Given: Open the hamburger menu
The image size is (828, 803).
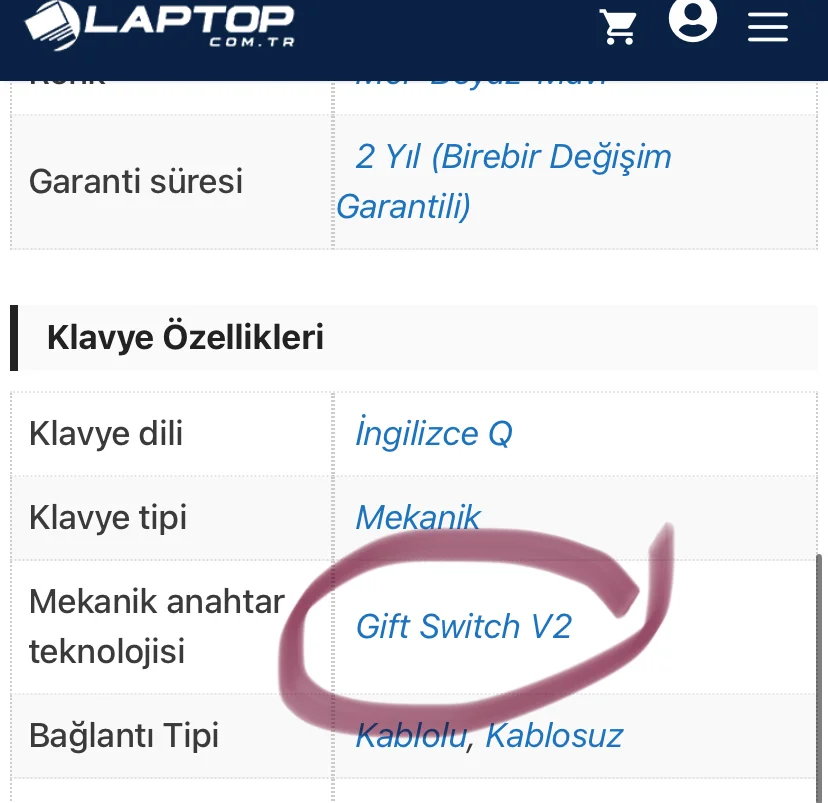Looking at the screenshot, I should click(768, 26).
